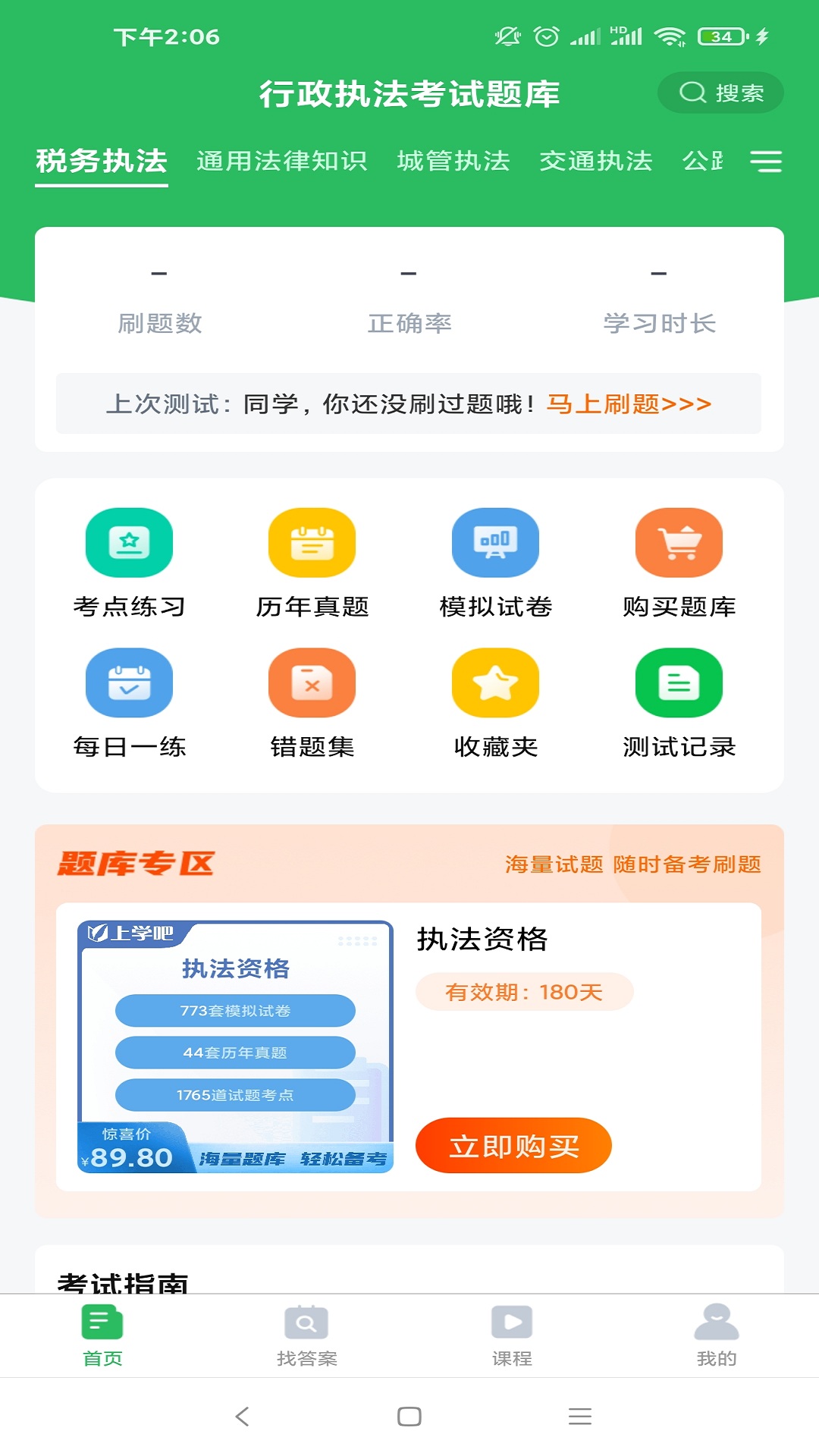Select the 历年真题 past exams icon
The width and height of the screenshot is (819, 1456).
(312, 543)
